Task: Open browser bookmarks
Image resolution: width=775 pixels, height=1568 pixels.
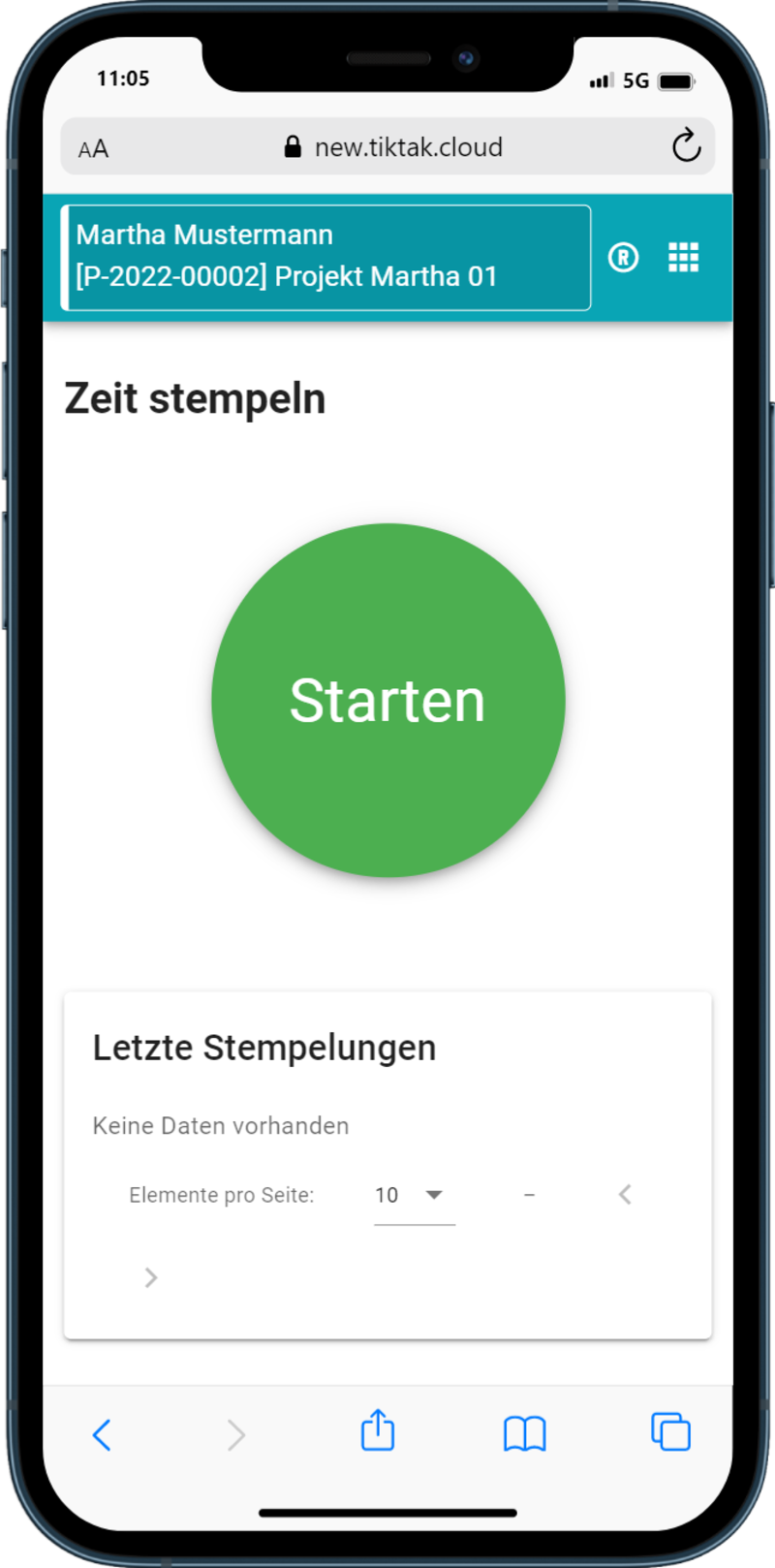Action: pos(524,1433)
